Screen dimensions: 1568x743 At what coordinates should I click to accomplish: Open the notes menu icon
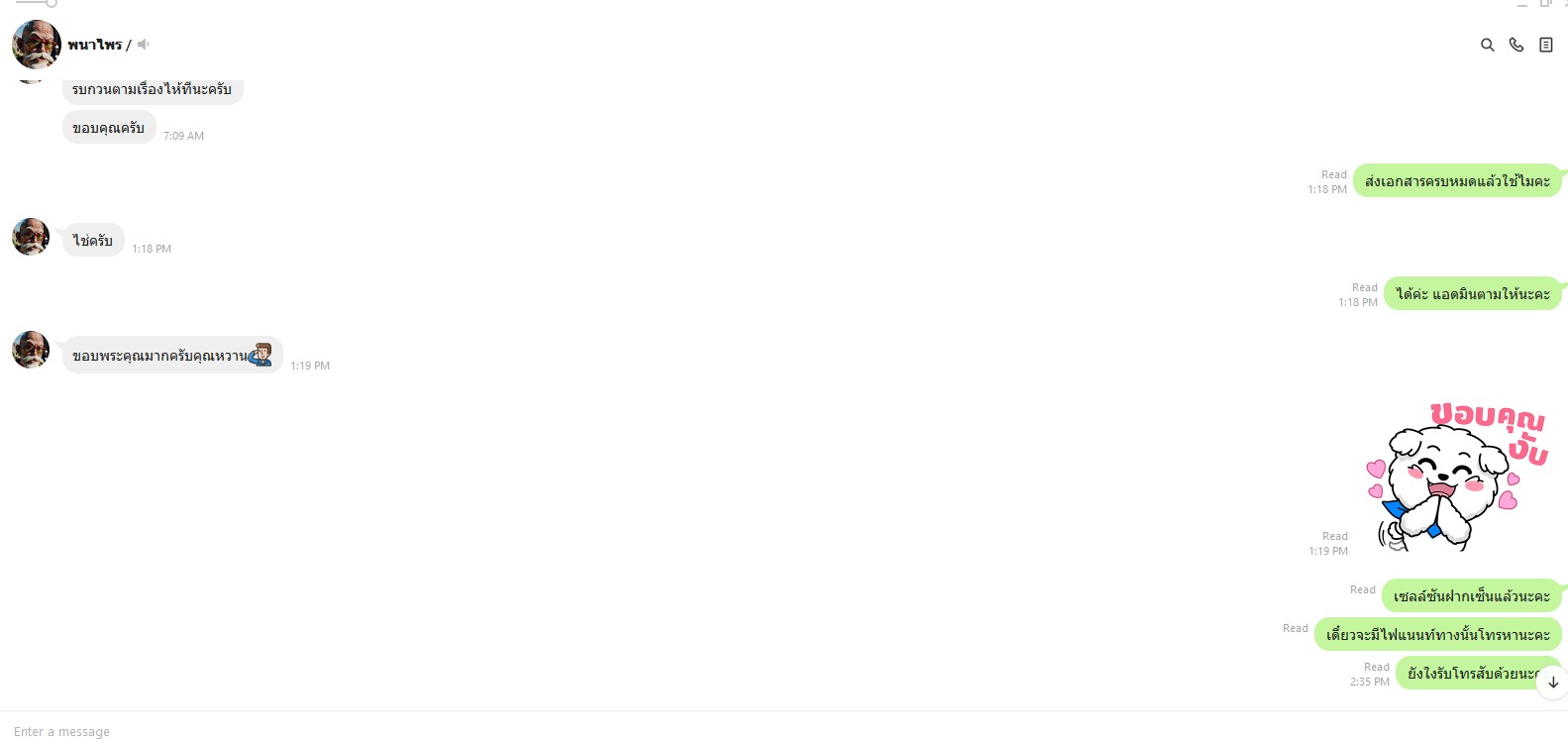(1545, 45)
